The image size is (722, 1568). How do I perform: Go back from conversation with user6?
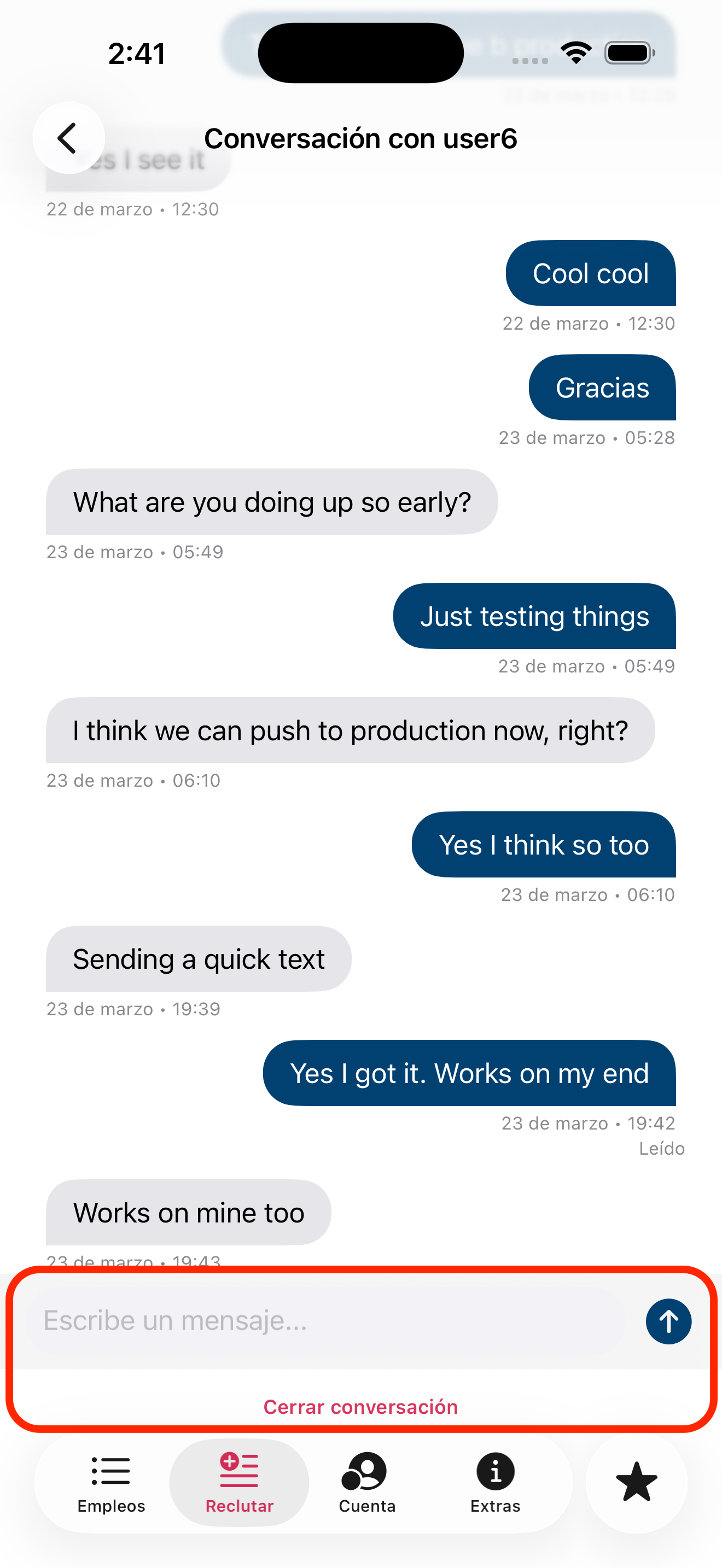coord(68,138)
